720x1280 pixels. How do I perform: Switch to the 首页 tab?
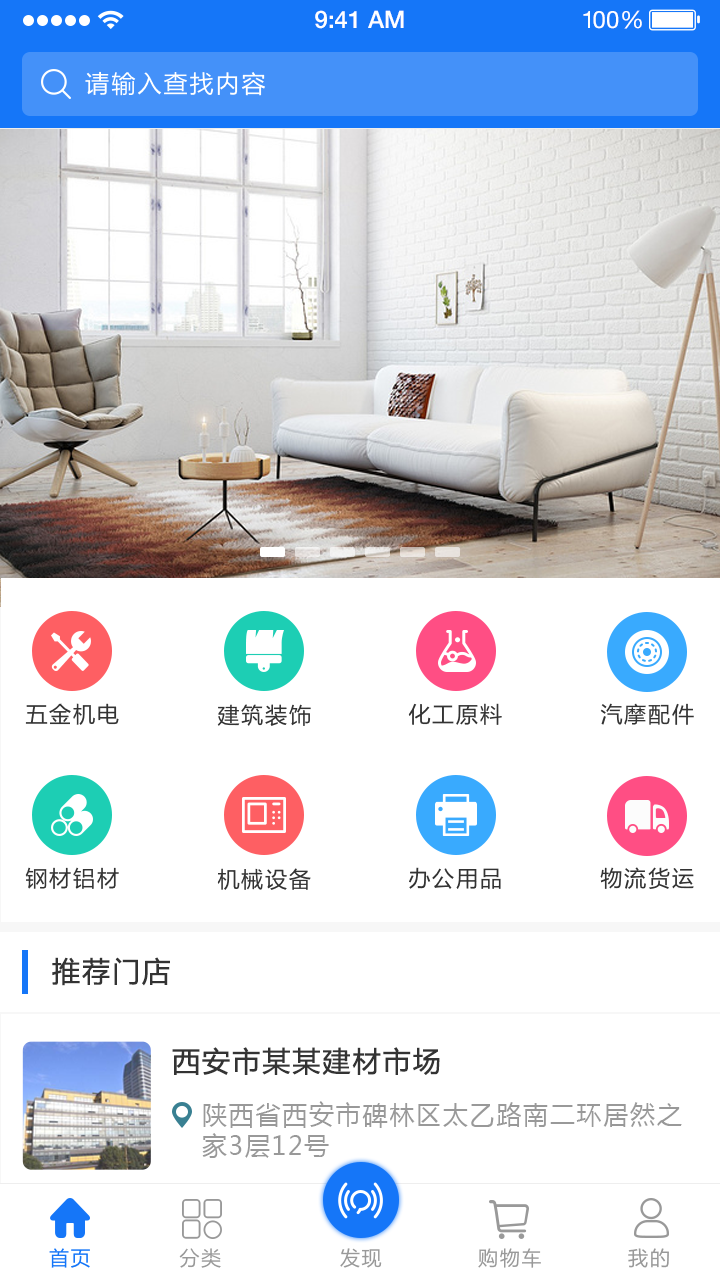coord(70,1232)
